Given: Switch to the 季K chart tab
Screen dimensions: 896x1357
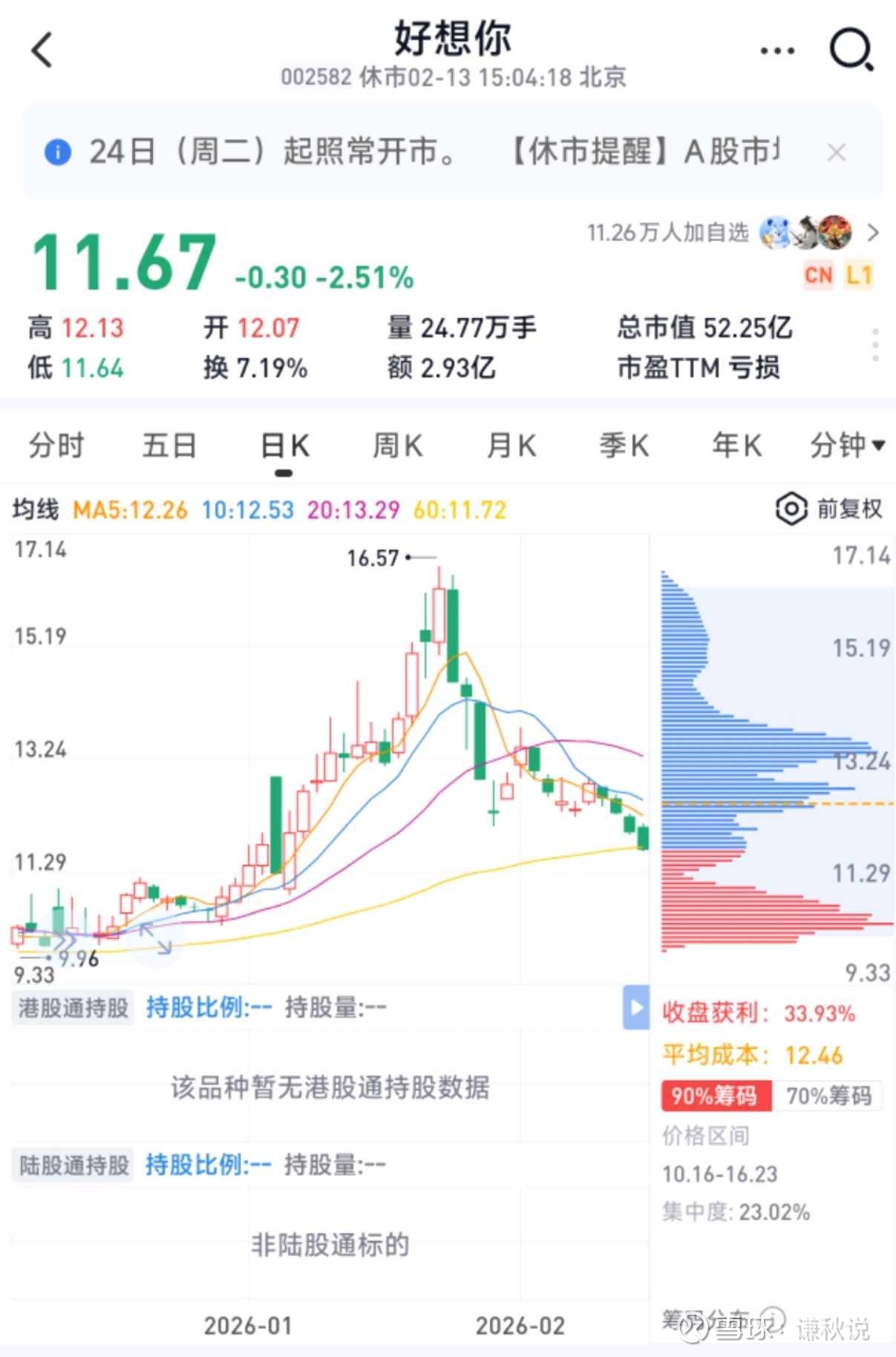Looking at the screenshot, I should click(624, 446).
